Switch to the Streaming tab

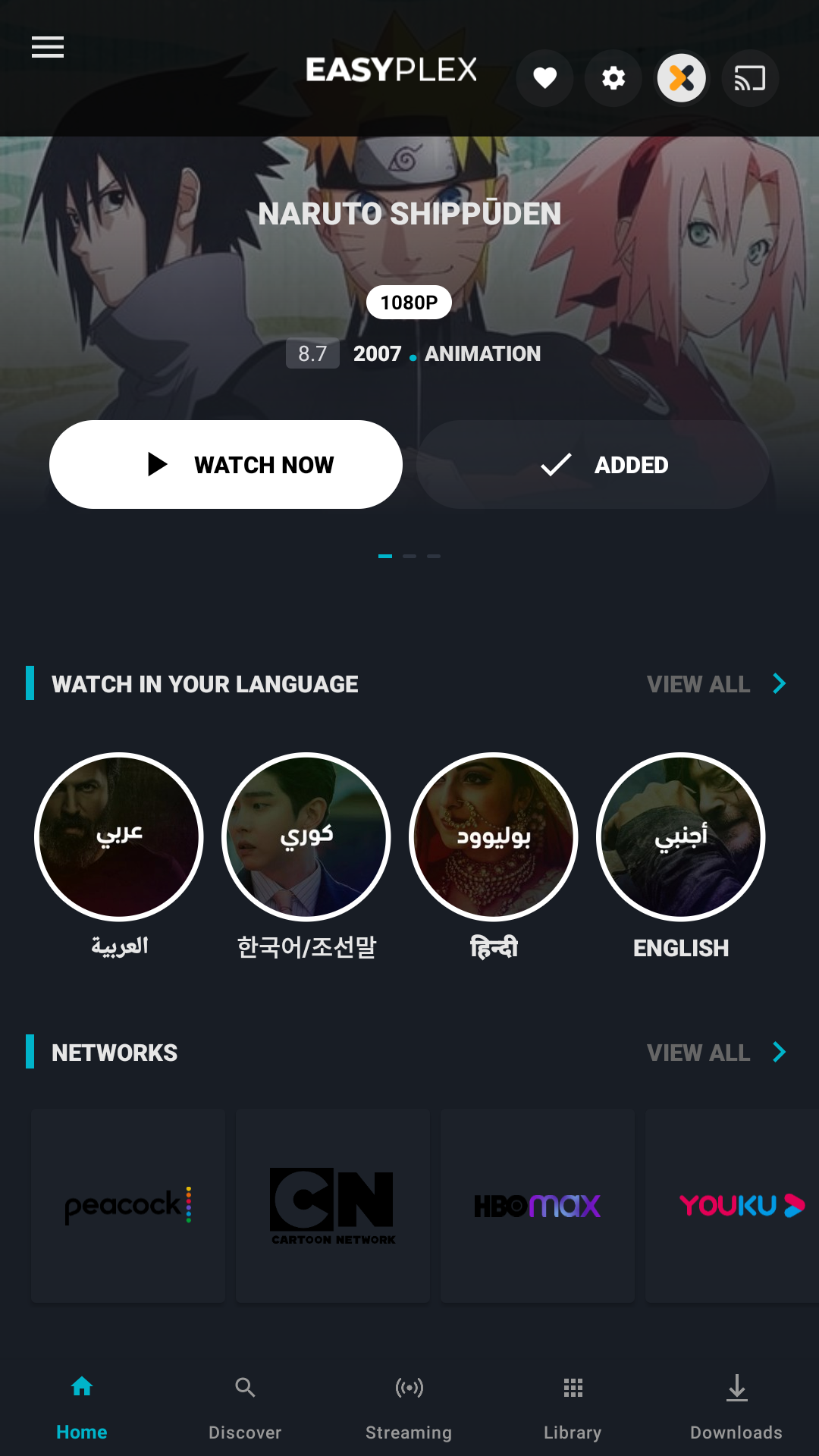point(409,1407)
